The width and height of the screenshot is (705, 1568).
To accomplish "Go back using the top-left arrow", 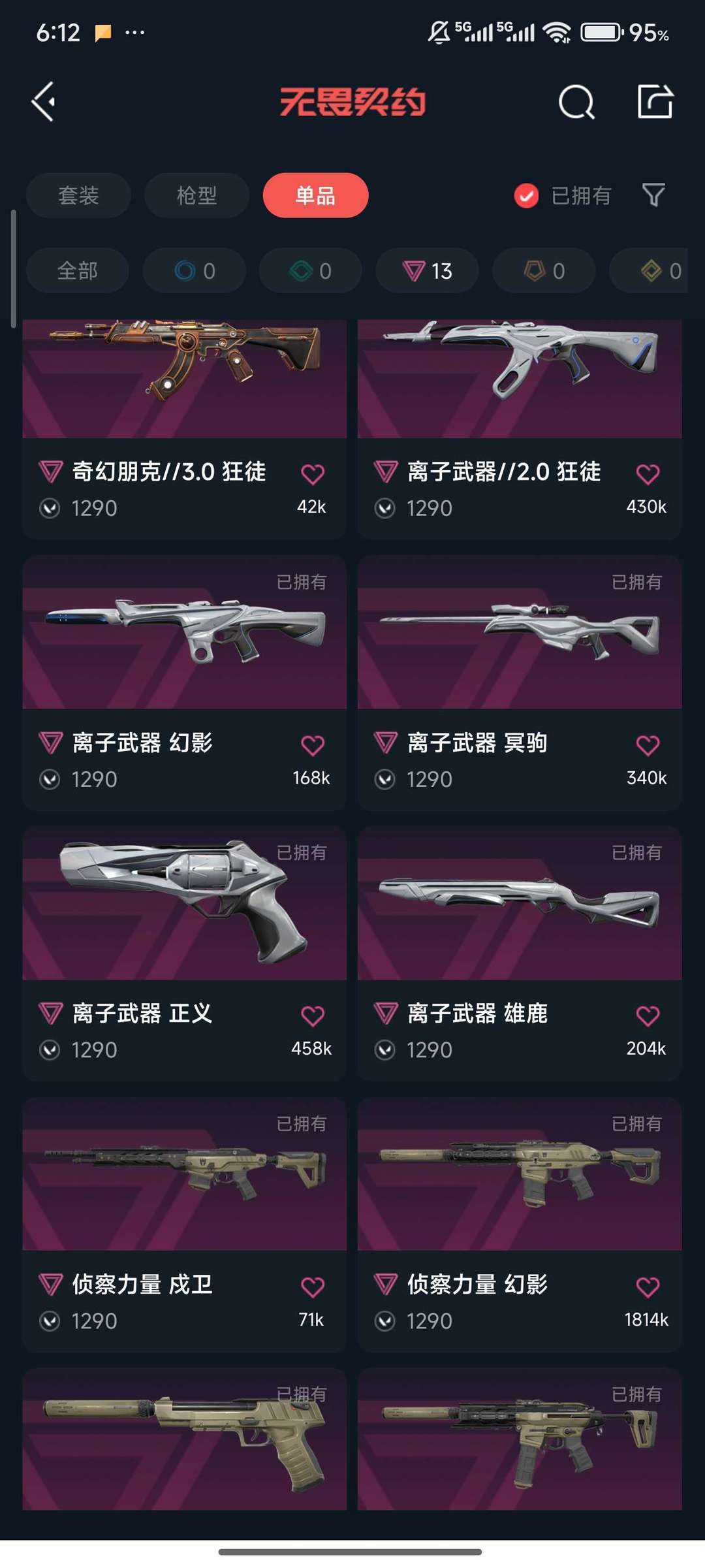I will [44, 102].
